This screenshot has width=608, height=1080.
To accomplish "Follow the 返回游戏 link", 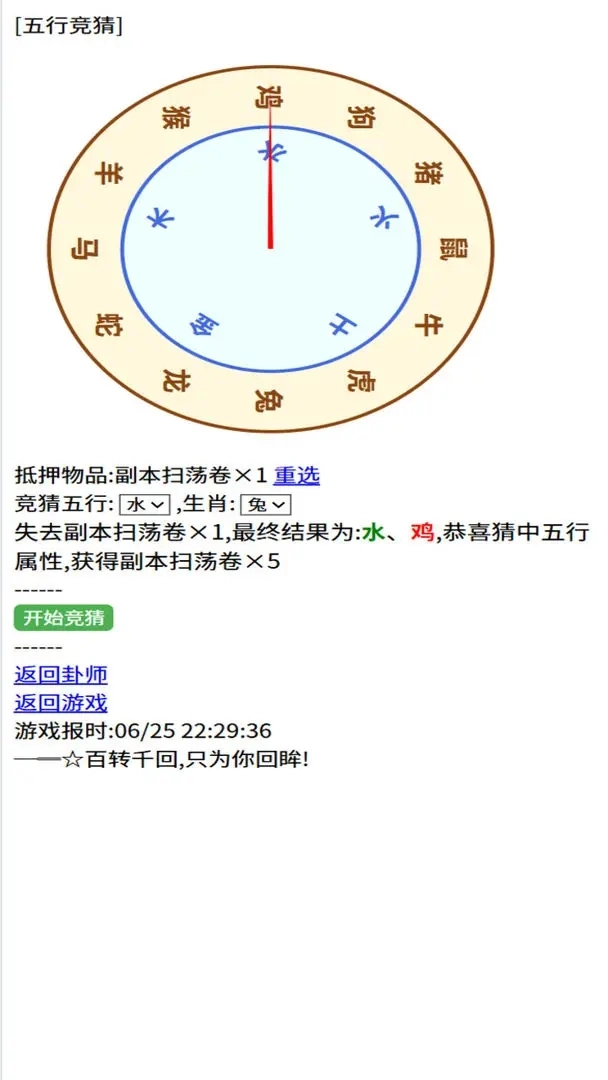I will 61,703.
